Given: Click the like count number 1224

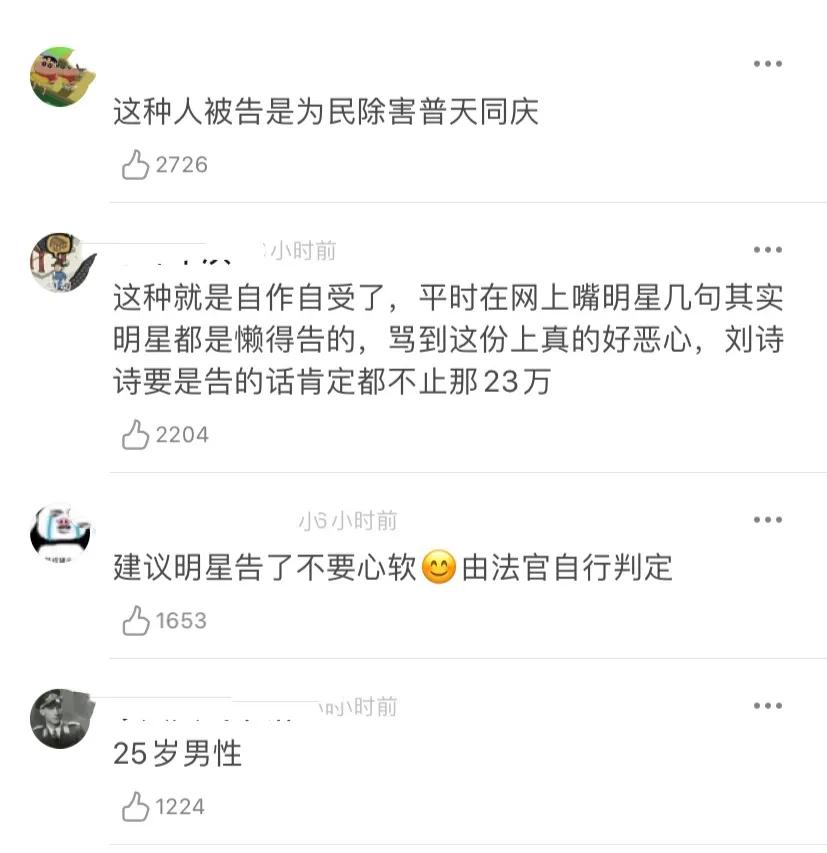Looking at the screenshot, I should click(x=176, y=806).
